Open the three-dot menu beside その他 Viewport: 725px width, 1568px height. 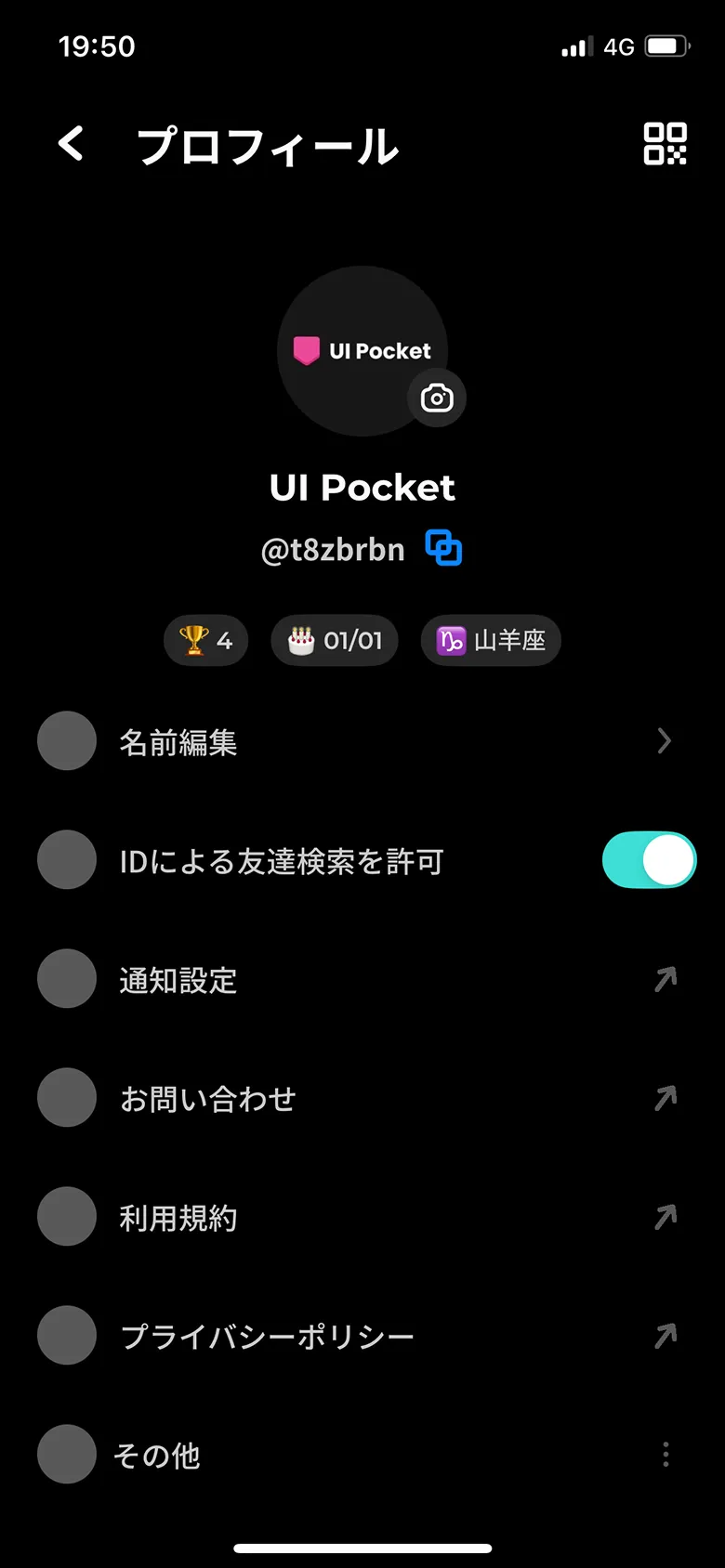[666, 1455]
